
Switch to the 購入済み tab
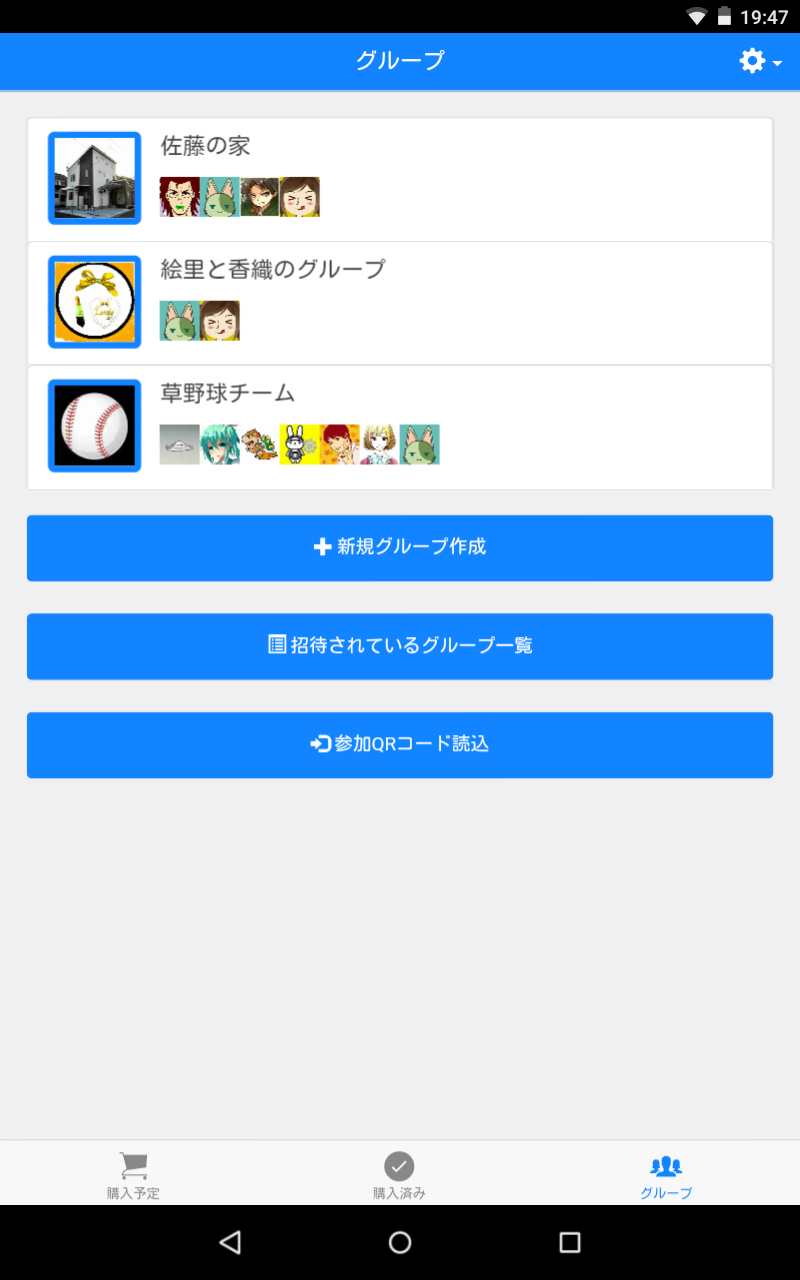coord(399,1174)
